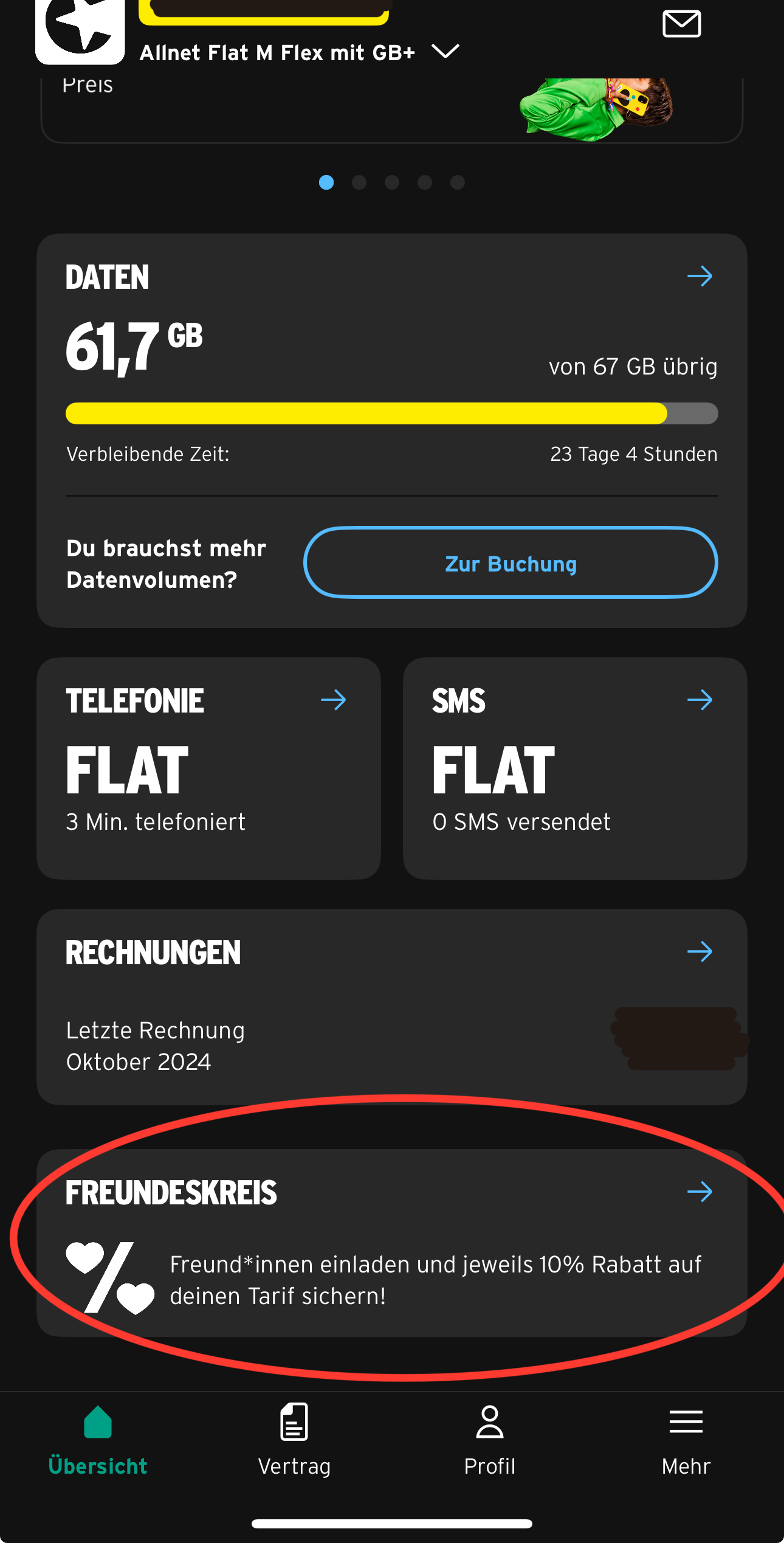Select the second carousel page dot
Screen dimensions: 784x1543
click(359, 182)
